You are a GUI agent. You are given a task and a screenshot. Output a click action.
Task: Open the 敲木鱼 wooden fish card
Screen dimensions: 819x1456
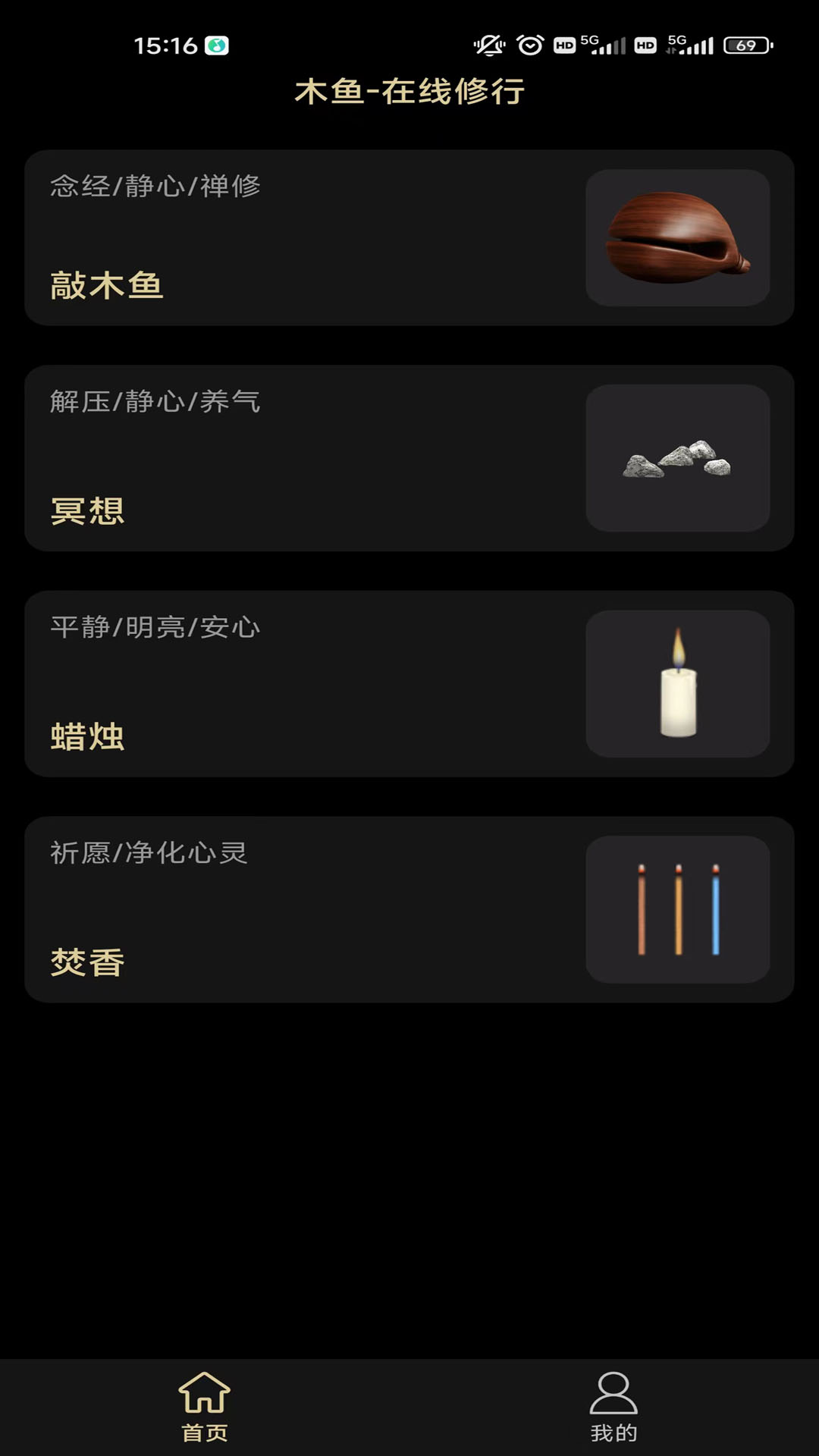[409, 238]
